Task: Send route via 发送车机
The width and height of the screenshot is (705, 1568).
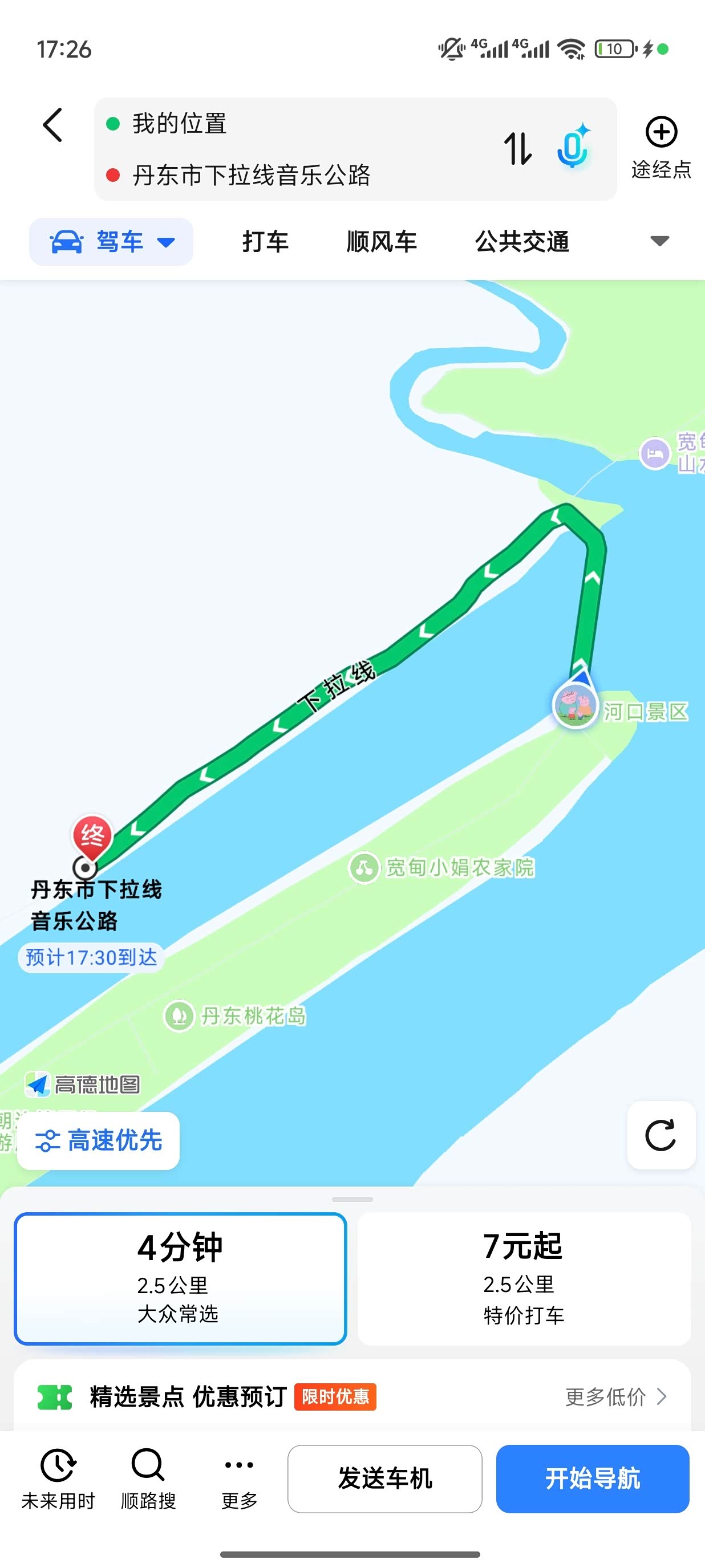Action: [x=385, y=1478]
